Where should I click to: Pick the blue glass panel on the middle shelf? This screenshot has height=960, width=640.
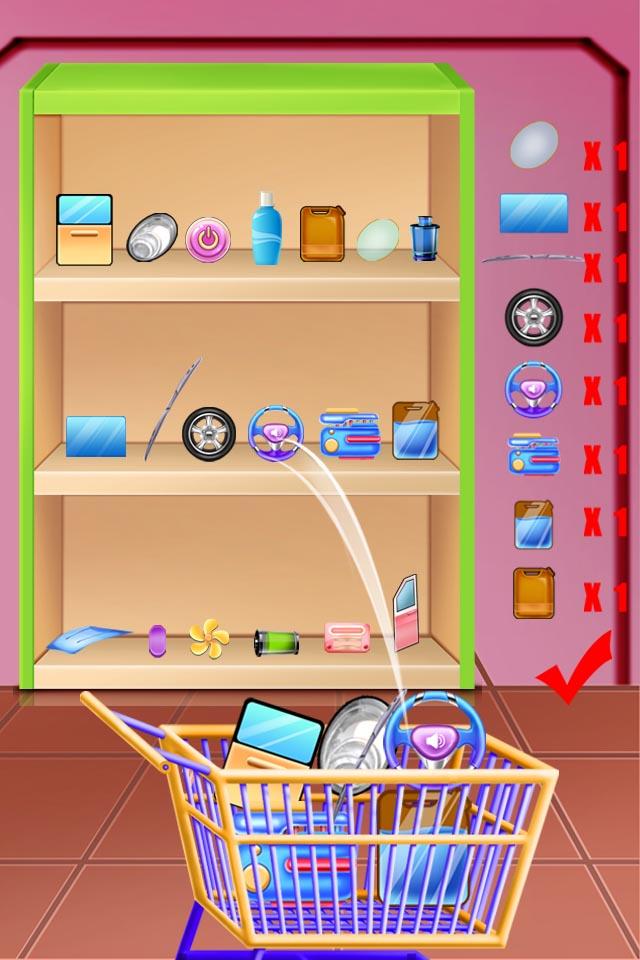(x=96, y=437)
